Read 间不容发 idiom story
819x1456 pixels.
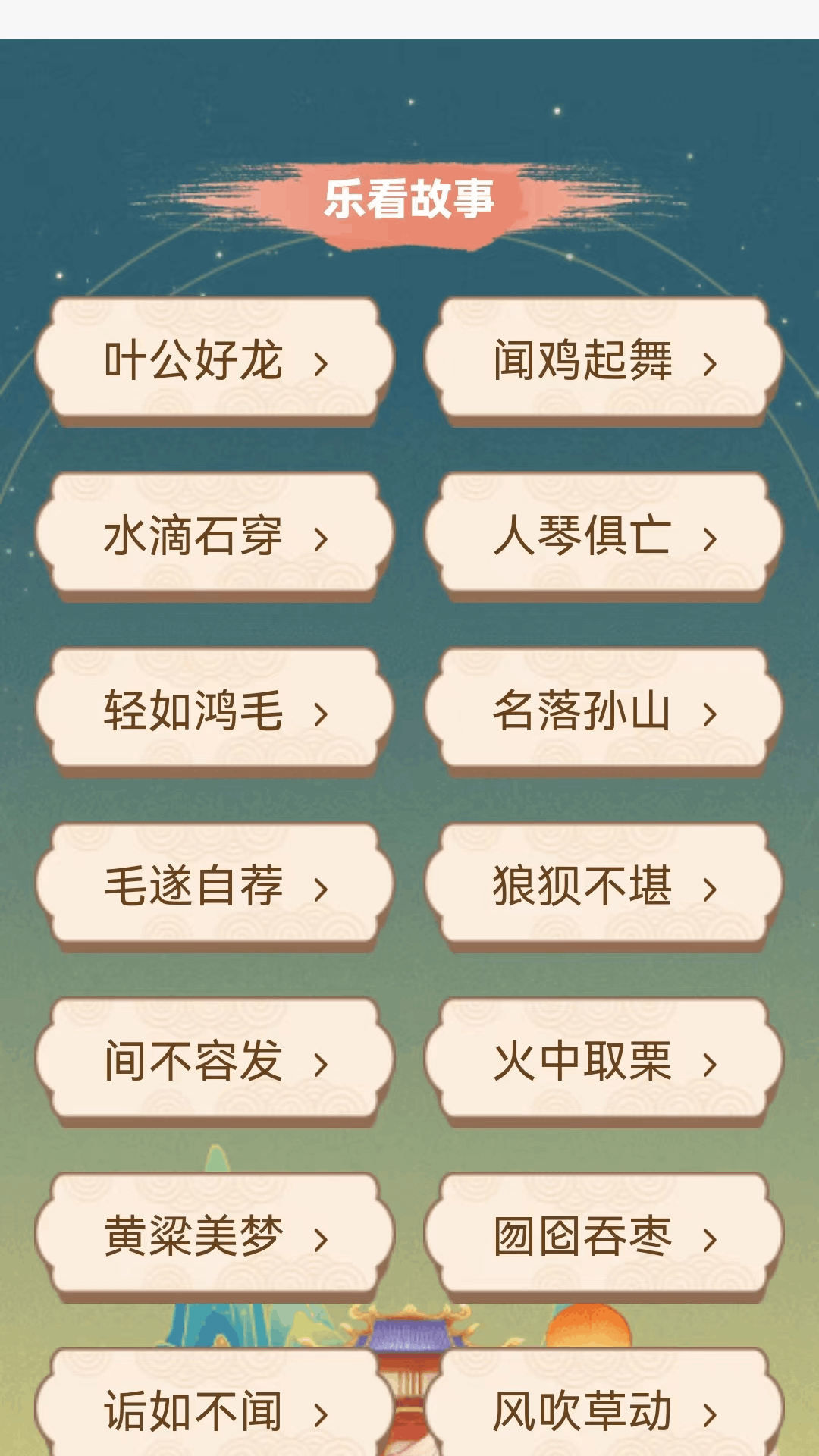point(215,1061)
